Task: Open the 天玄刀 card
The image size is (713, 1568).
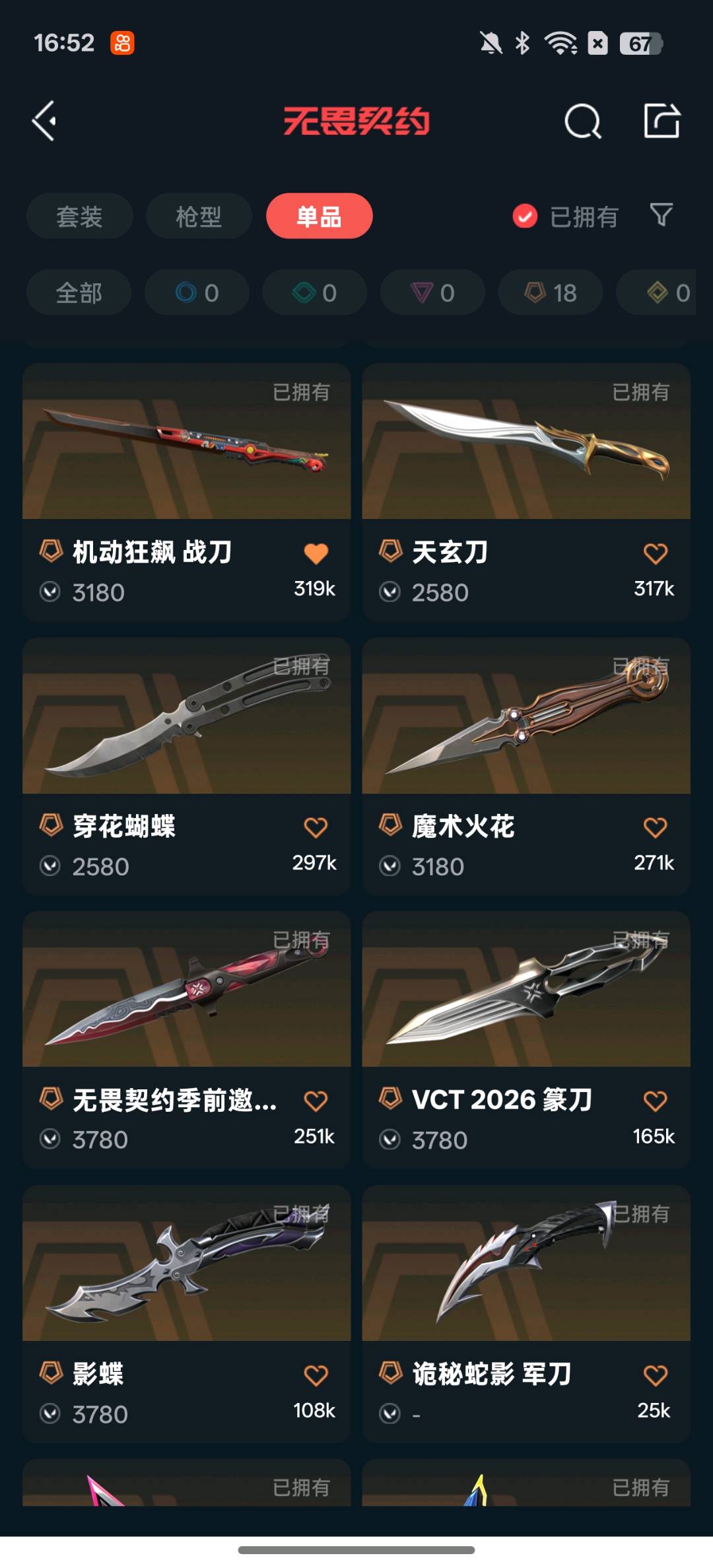Action: [x=526, y=492]
